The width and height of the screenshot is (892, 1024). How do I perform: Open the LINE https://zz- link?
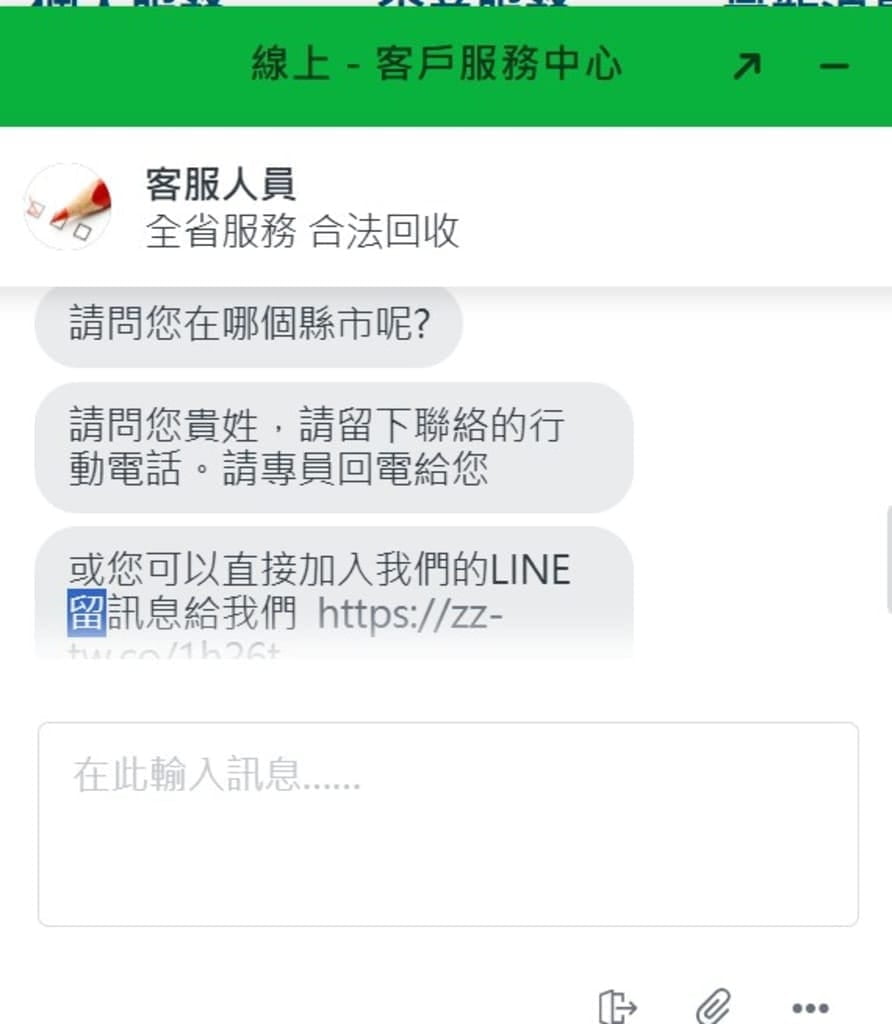409,615
